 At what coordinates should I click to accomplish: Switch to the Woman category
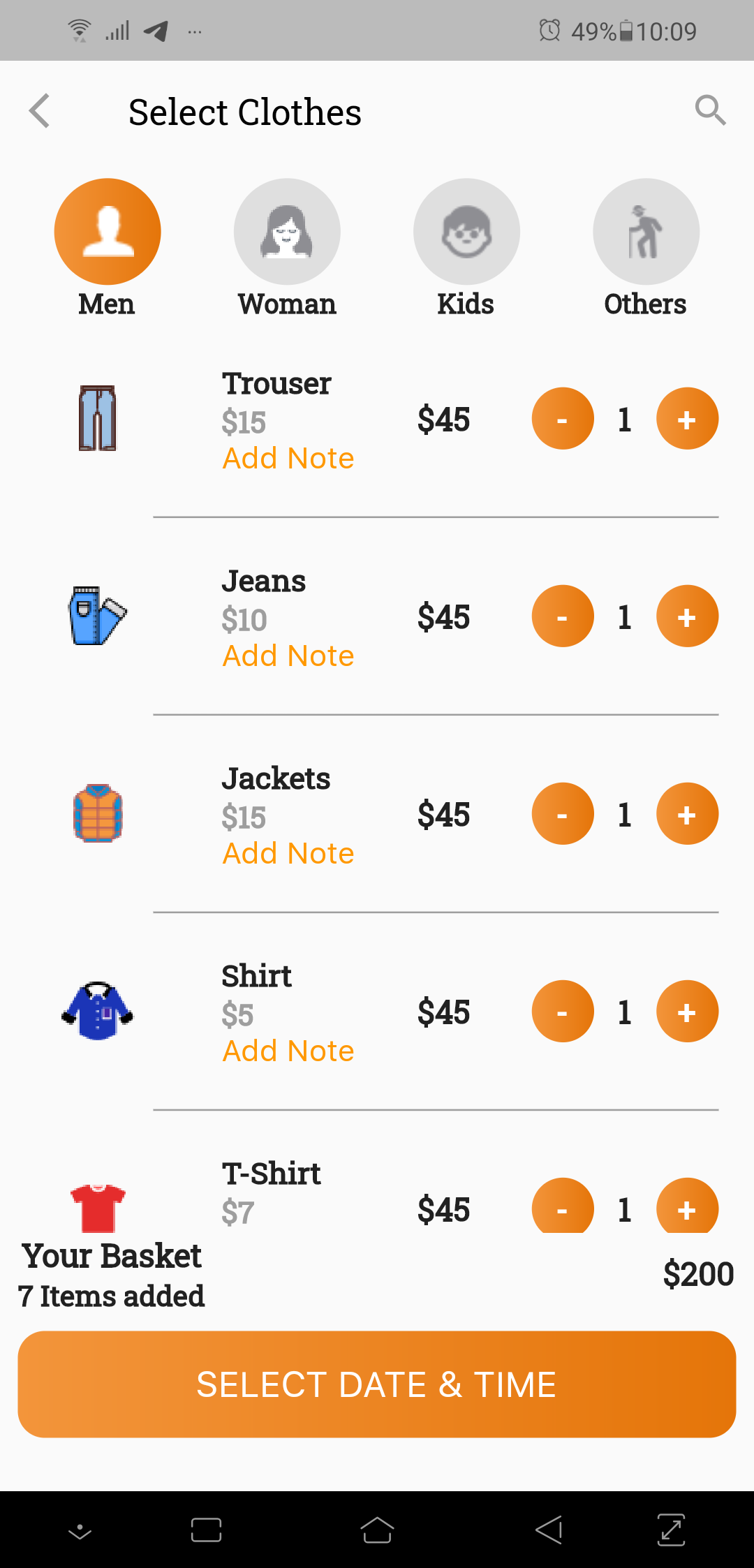click(287, 232)
